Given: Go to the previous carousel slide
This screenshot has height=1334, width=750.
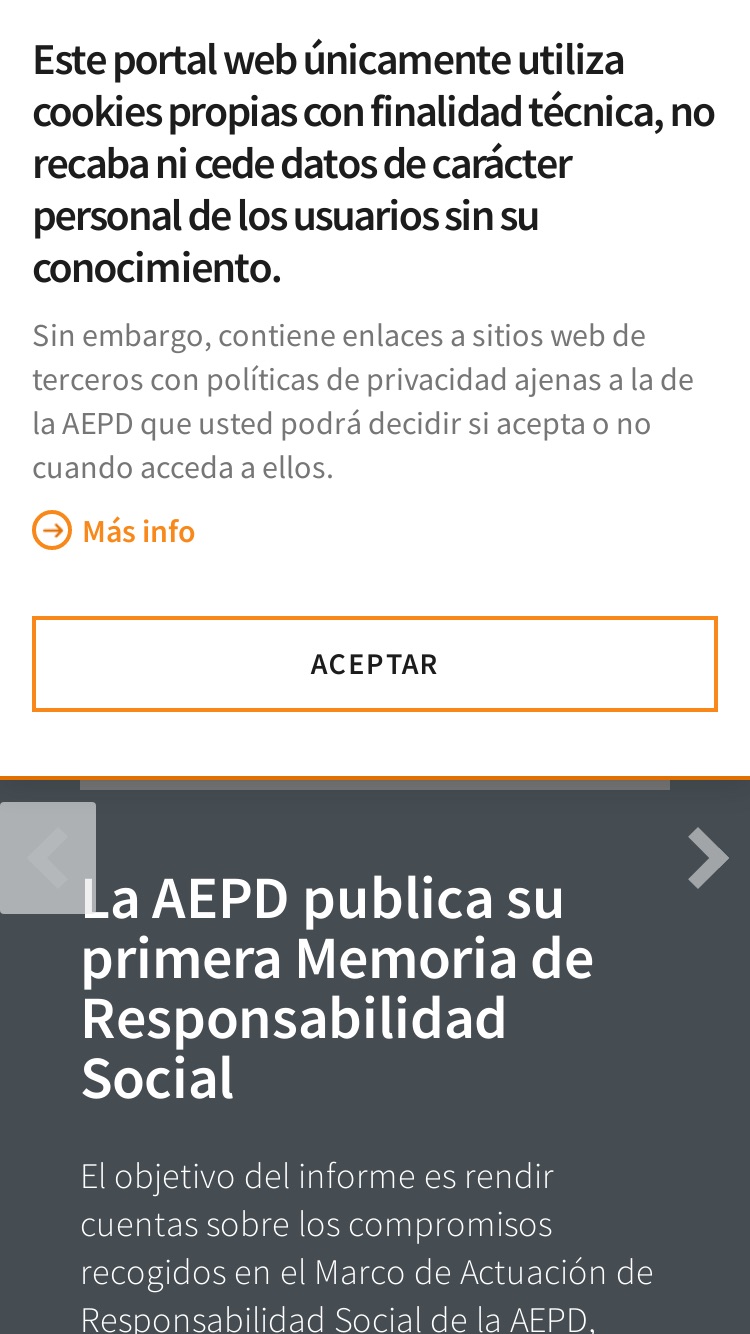Looking at the screenshot, I should tap(47, 857).
